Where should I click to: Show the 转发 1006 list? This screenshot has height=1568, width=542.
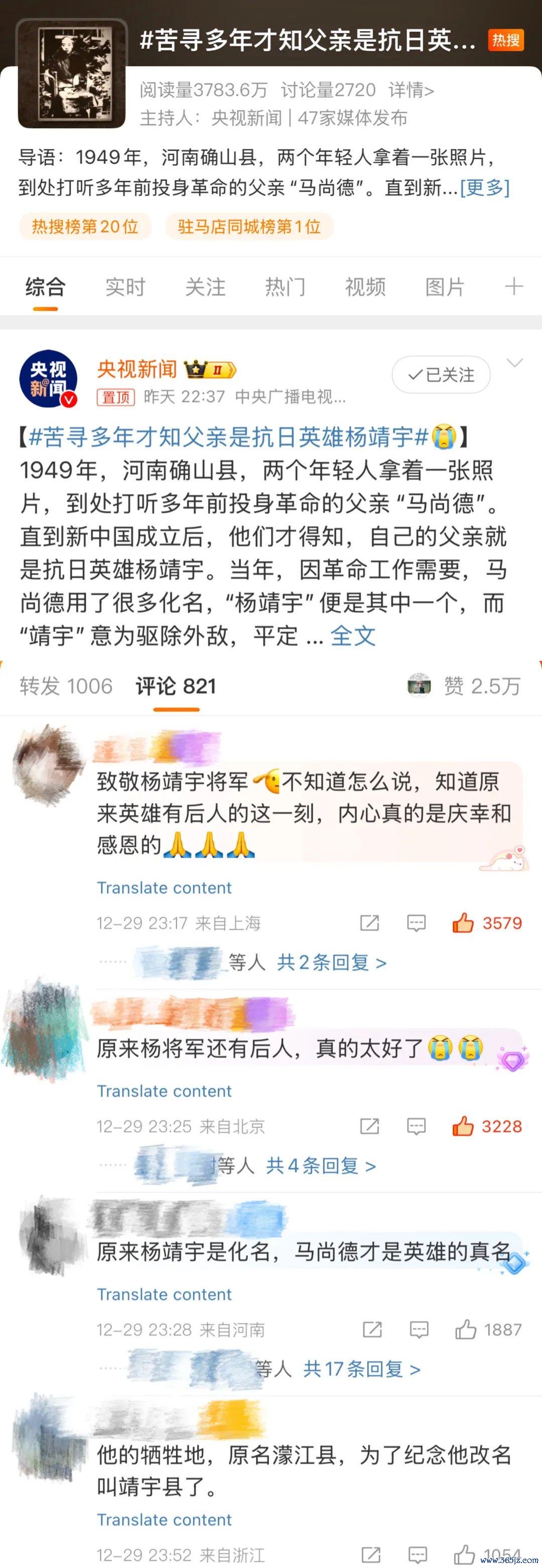pos(66,686)
